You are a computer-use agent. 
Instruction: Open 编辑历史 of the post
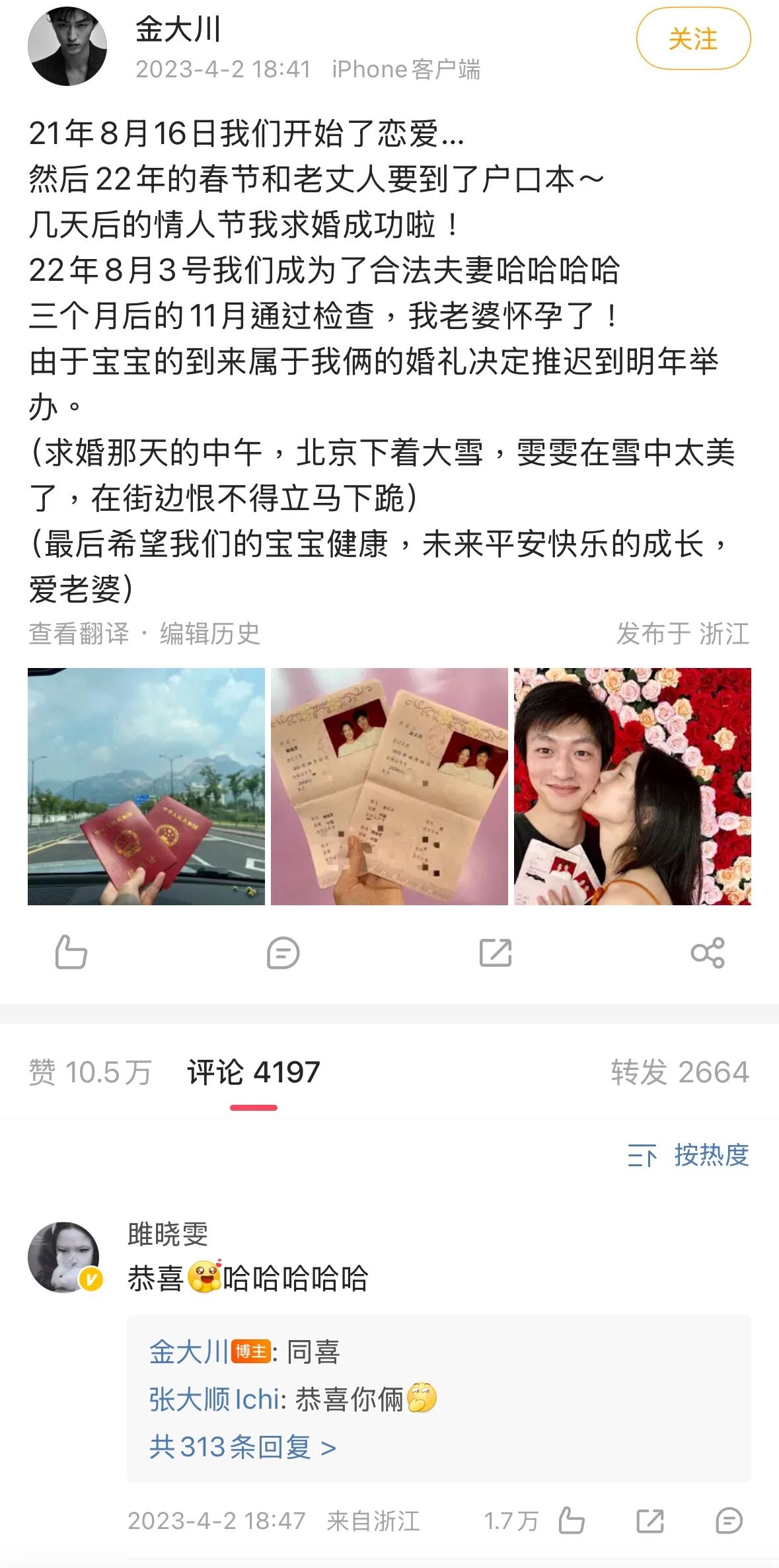point(209,633)
